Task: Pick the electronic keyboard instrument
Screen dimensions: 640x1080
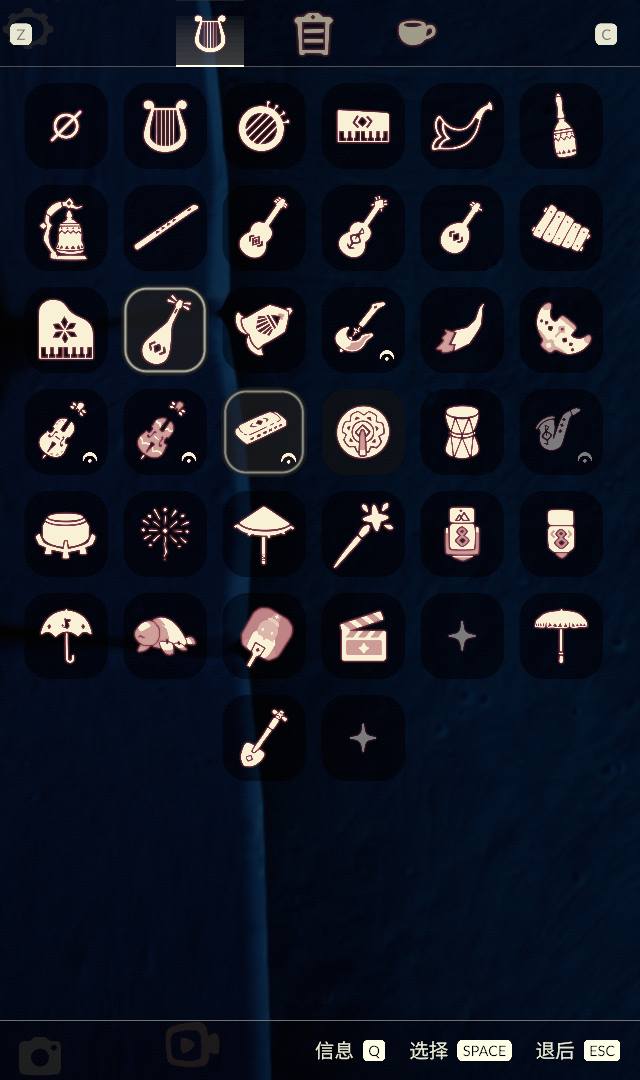Action: 363,126
